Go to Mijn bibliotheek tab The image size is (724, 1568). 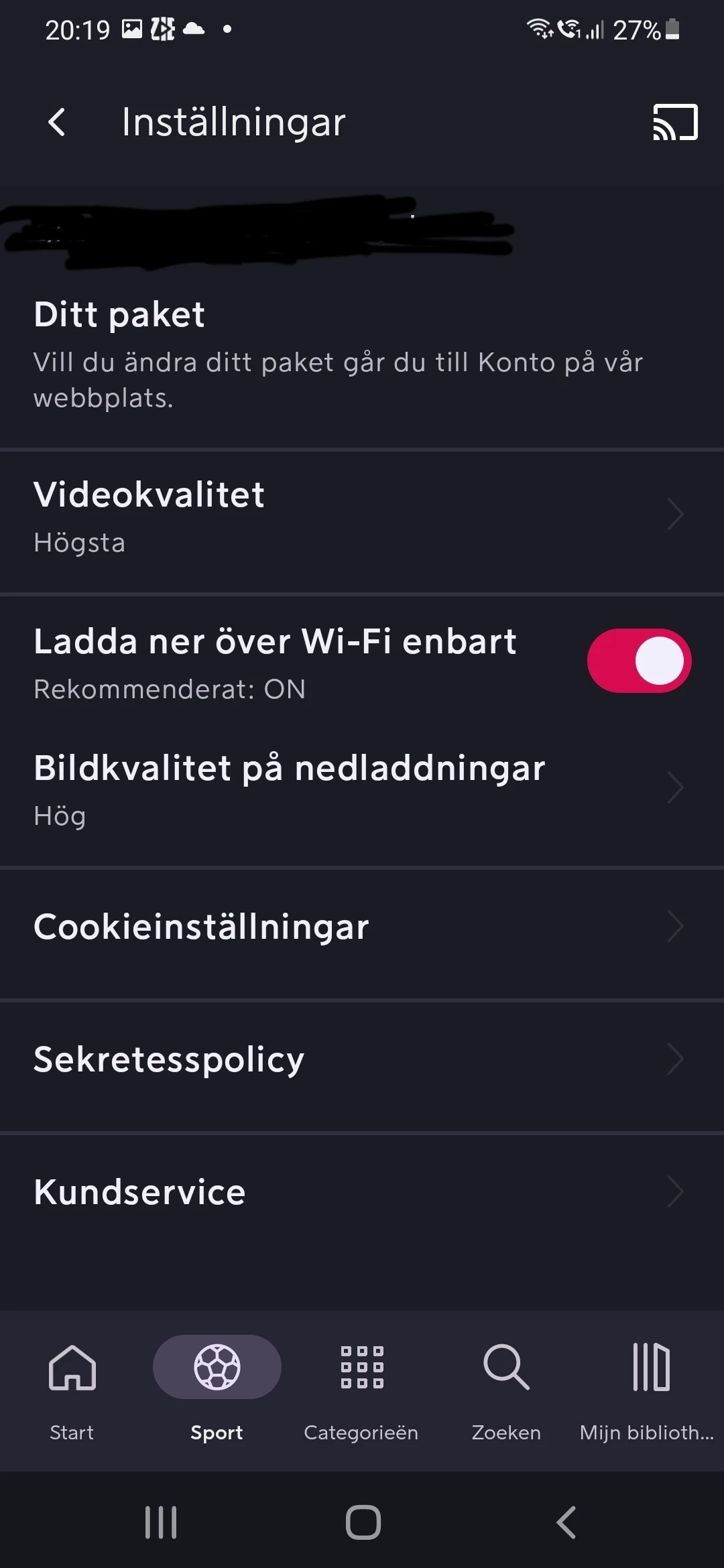click(649, 1388)
